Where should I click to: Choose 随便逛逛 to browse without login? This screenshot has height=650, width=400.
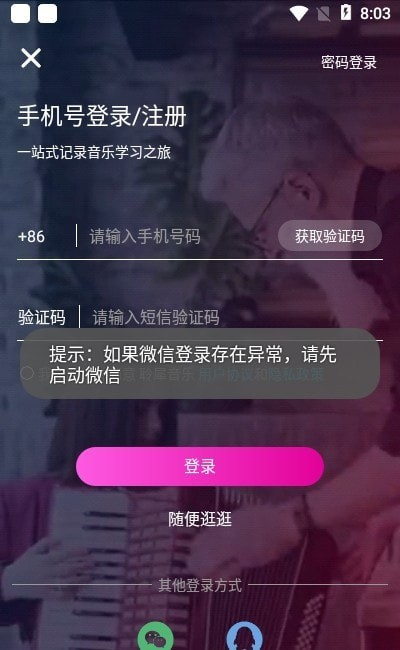click(x=200, y=519)
